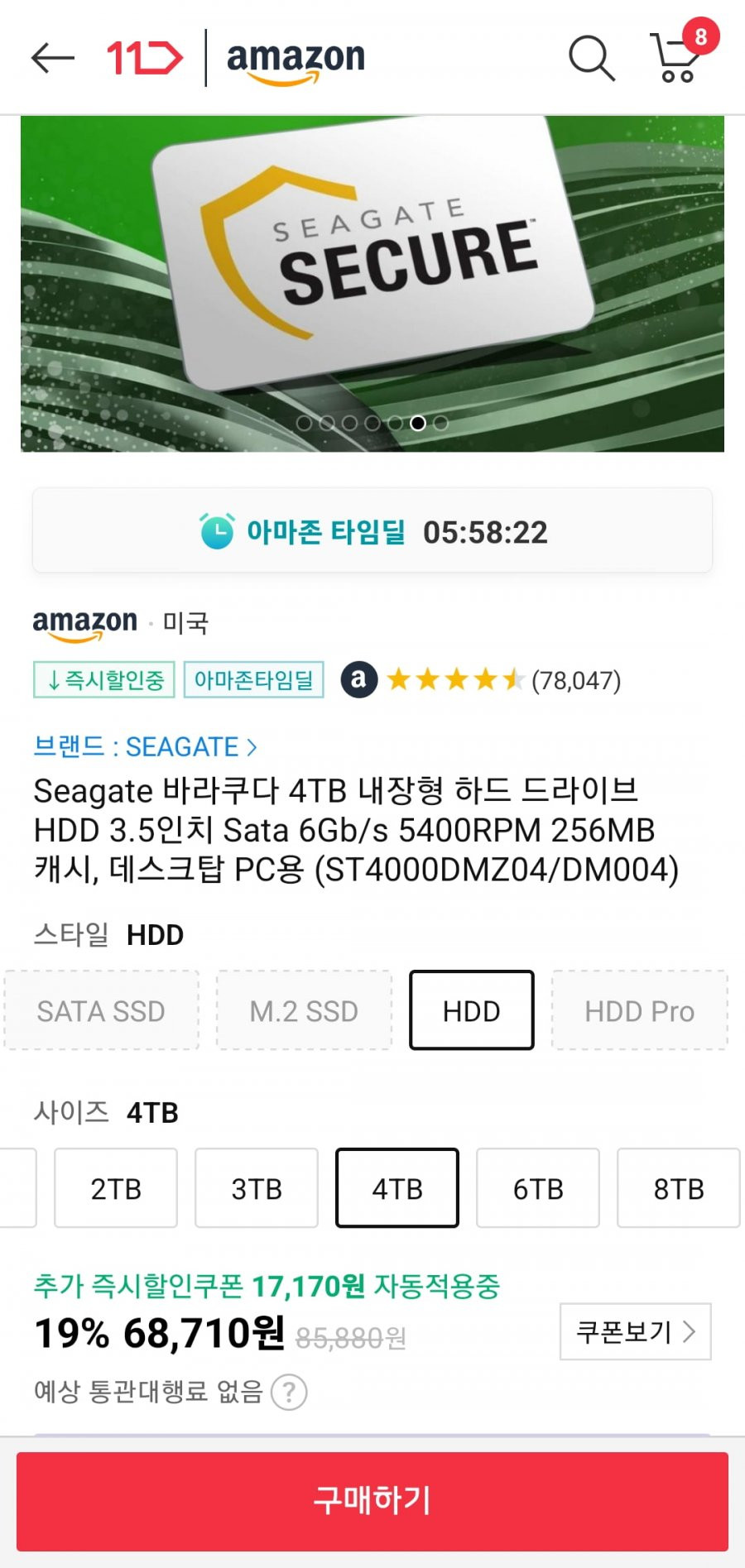745x1568 pixels.
Task: Choose the HDD style option
Action: [472, 1010]
